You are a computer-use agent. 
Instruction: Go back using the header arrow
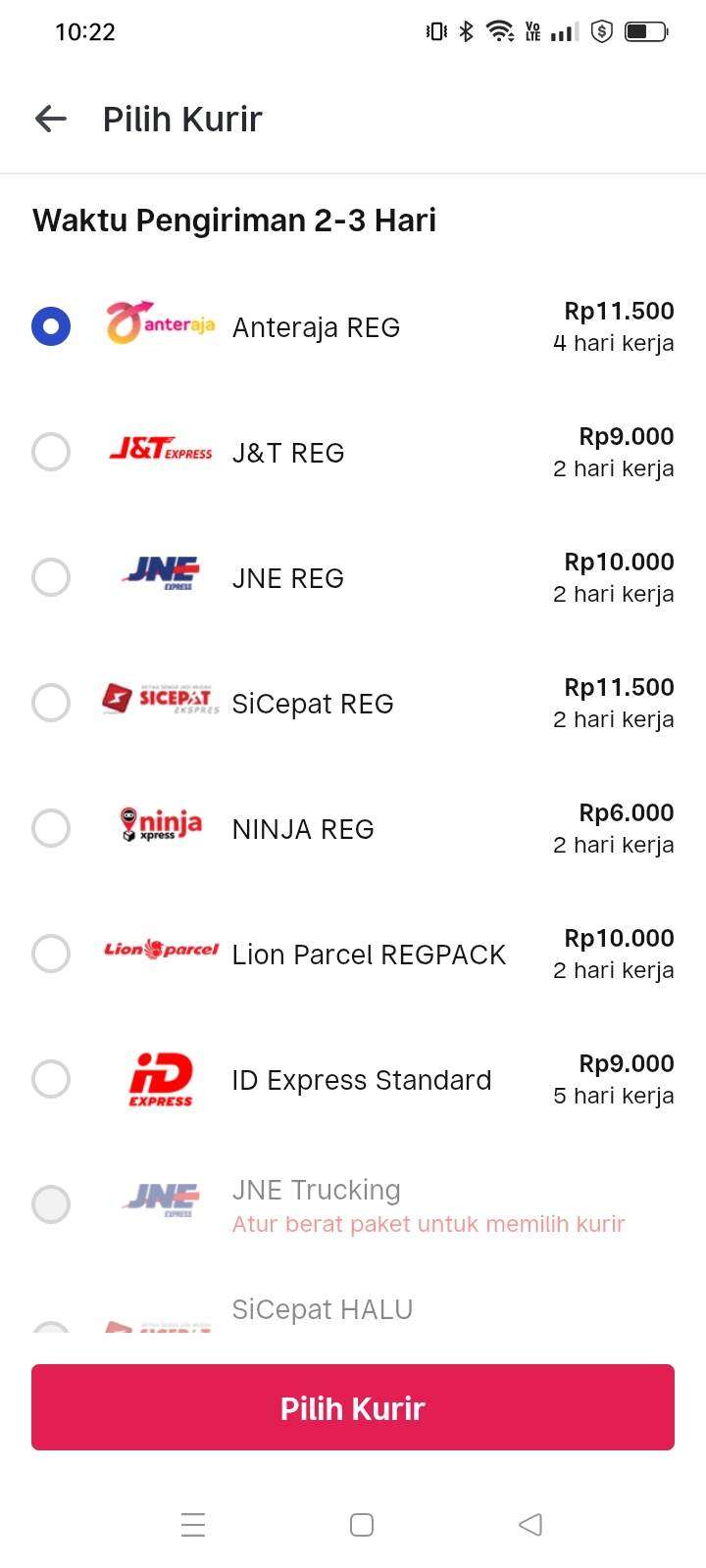(51, 119)
